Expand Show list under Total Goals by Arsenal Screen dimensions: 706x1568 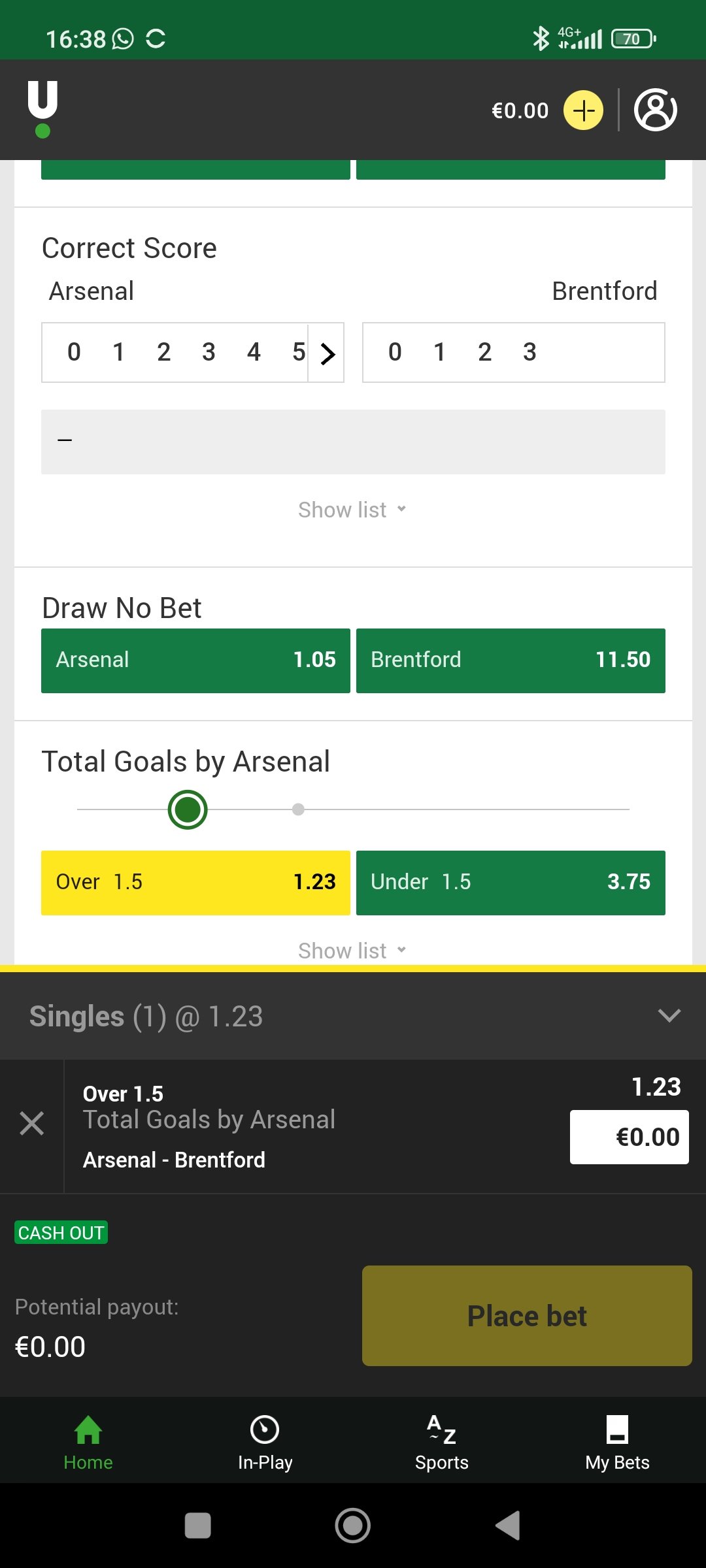tap(352, 951)
